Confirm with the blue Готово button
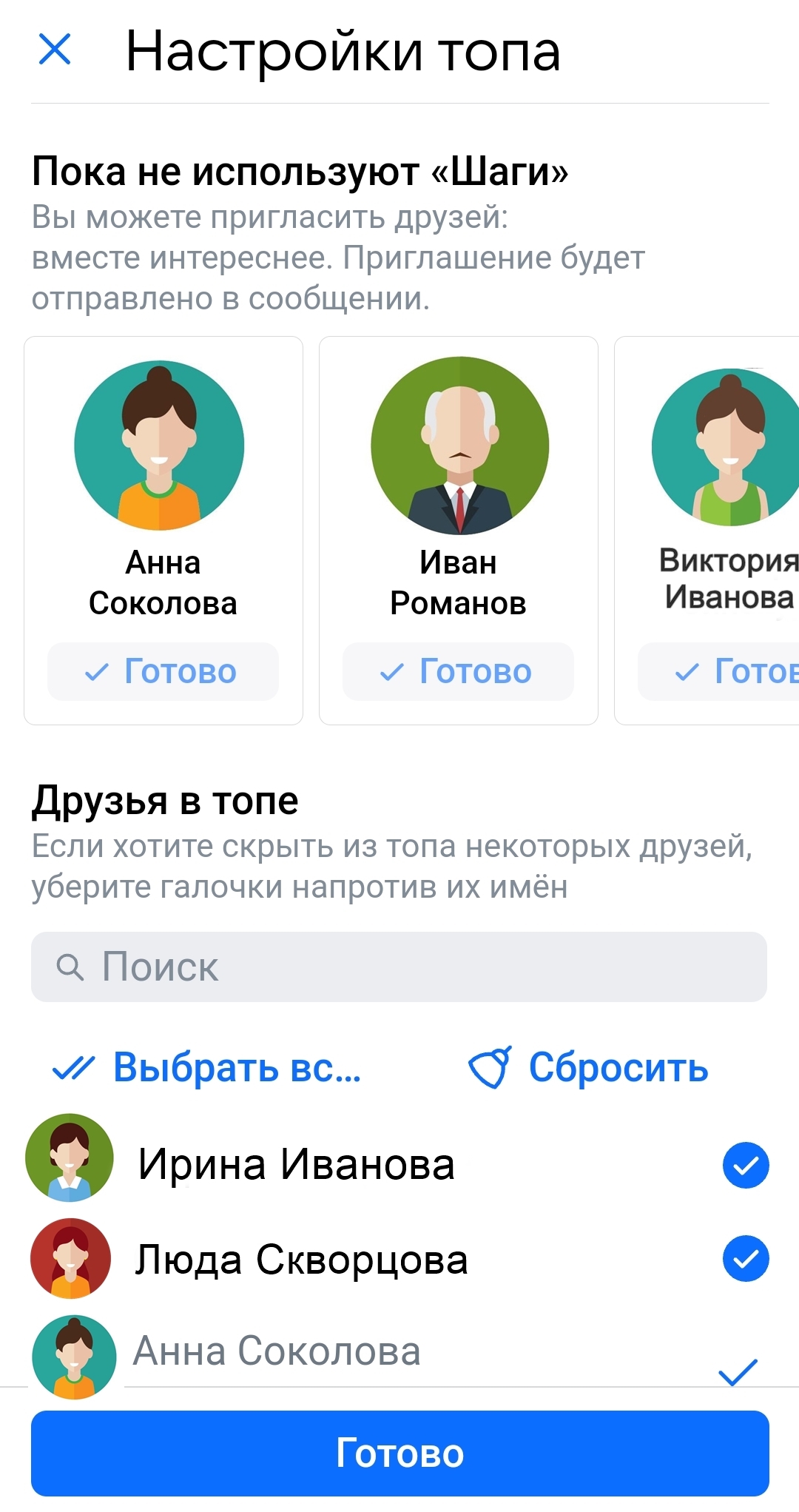The height and width of the screenshot is (1512, 799). 399,1453
